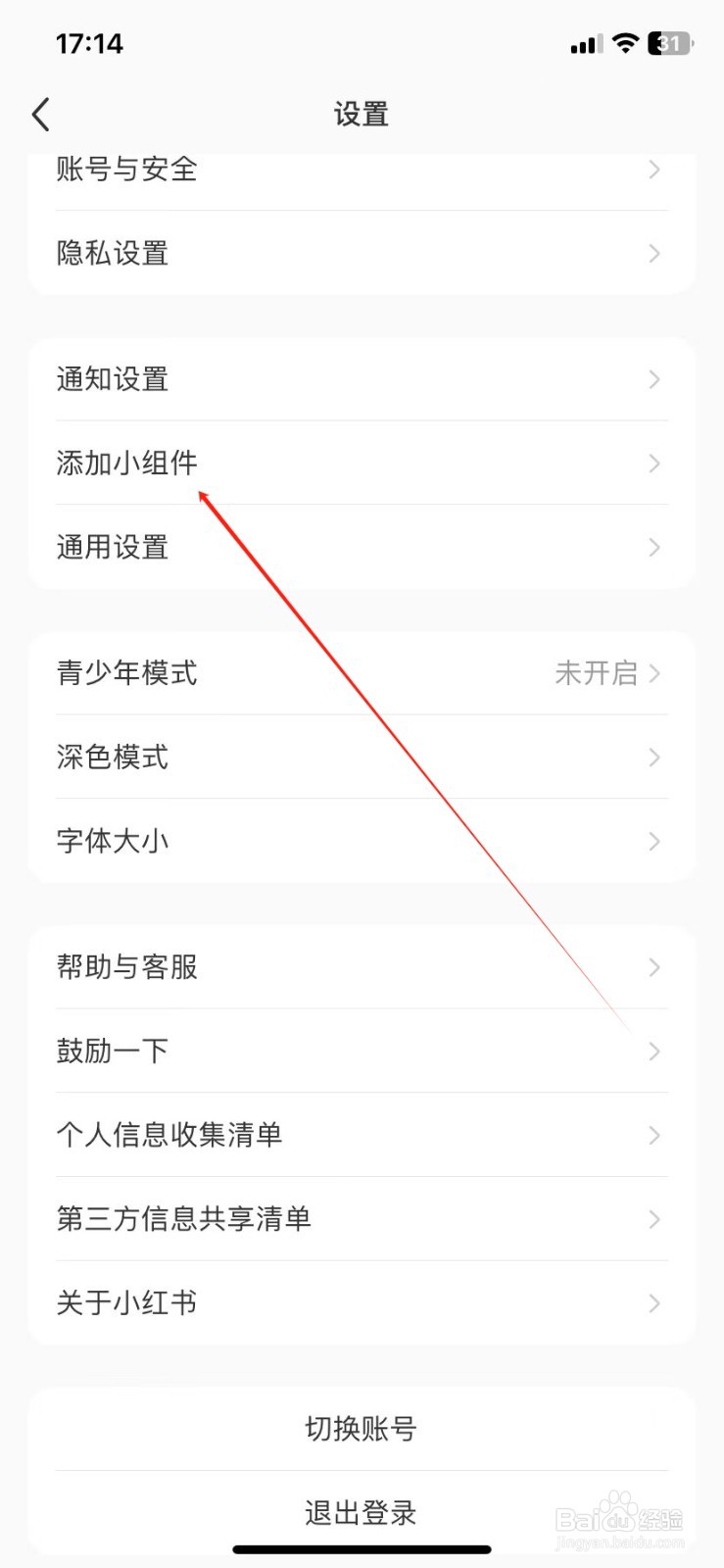Image resolution: width=724 pixels, height=1568 pixels.
Task: Expand 字体大小 via its chevron
Action: 653,841
